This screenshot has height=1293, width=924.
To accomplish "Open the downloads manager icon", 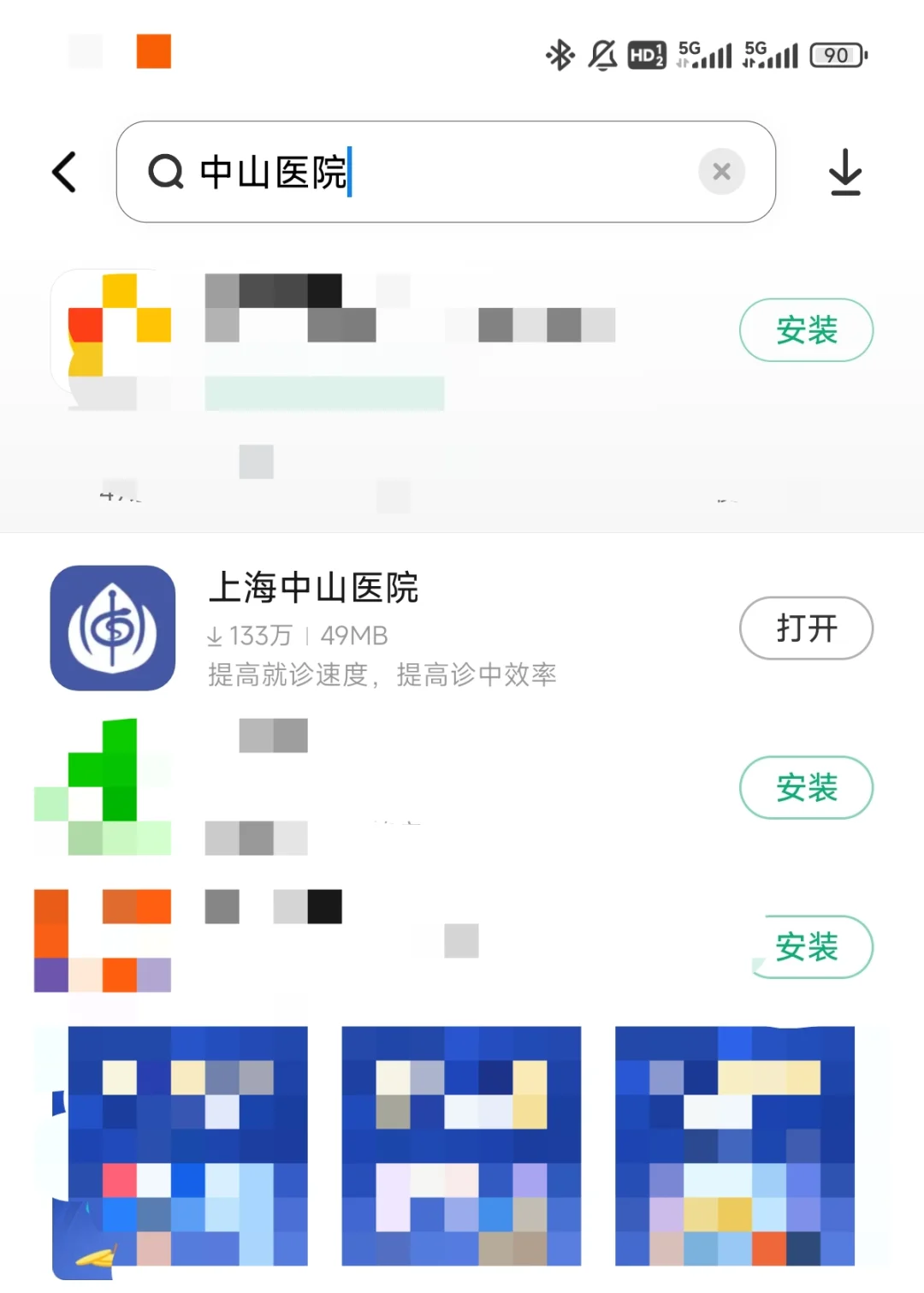I will point(845,172).
